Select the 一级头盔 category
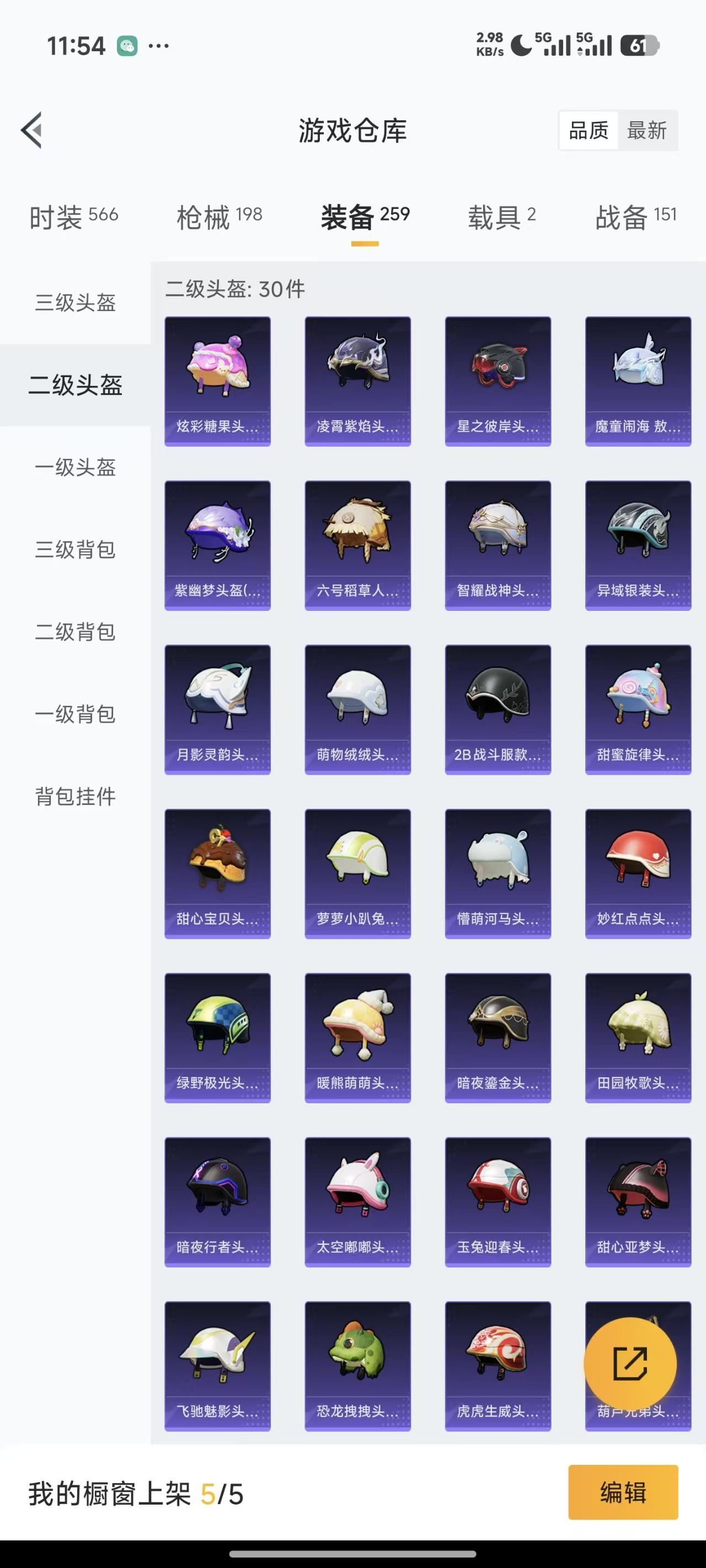706x1568 pixels. pyautogui.click(x=75, y=467)
